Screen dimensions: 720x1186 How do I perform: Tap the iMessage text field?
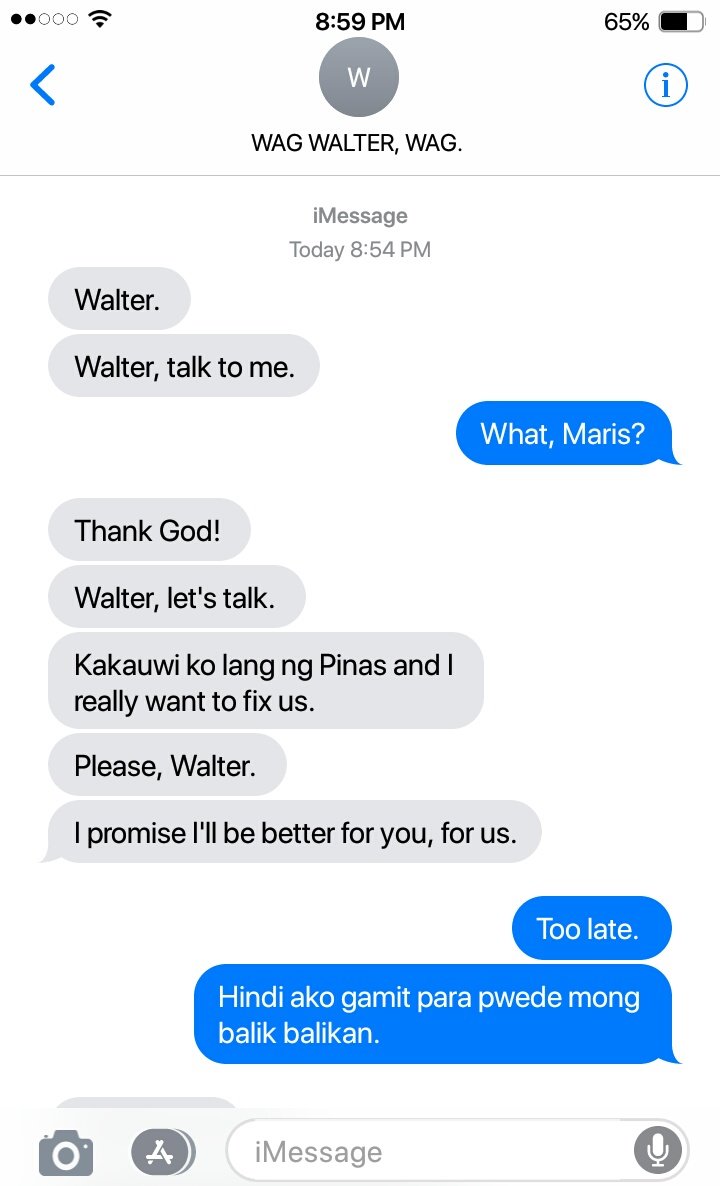pos(431,1151)
